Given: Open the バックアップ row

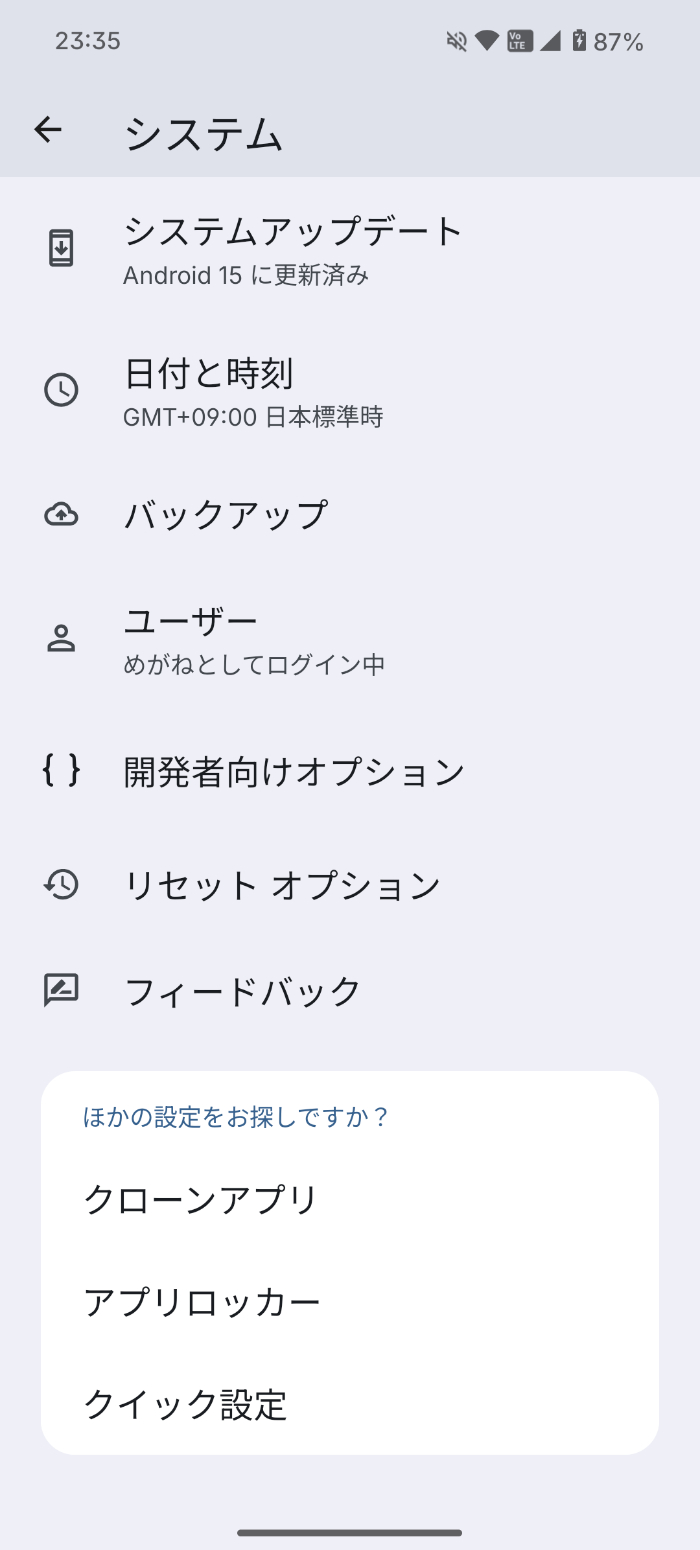Looking at the screenshot, I should pyautogui.click(x=350, y=515).
